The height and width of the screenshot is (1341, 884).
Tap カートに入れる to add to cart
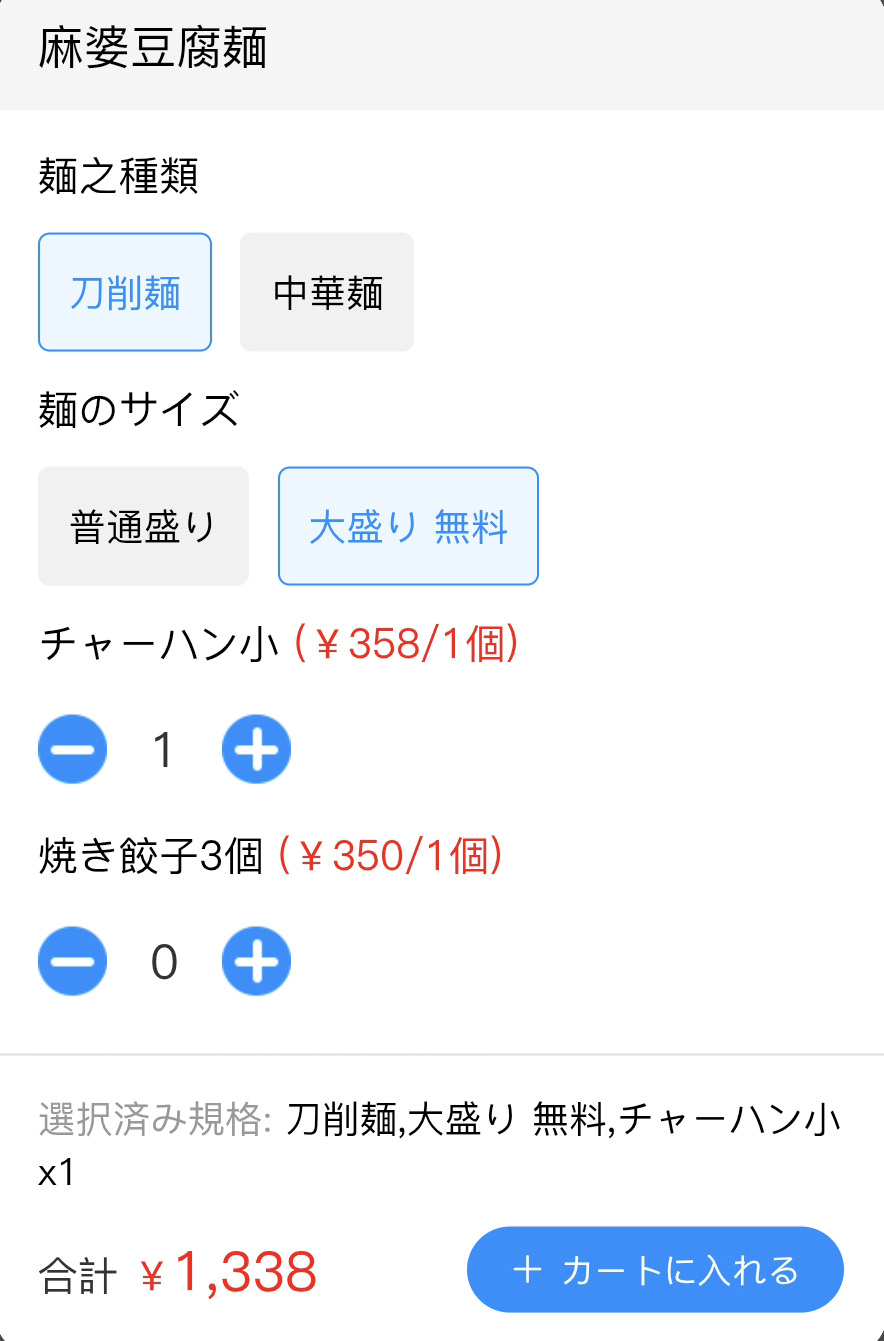[x=655, y=1269]
